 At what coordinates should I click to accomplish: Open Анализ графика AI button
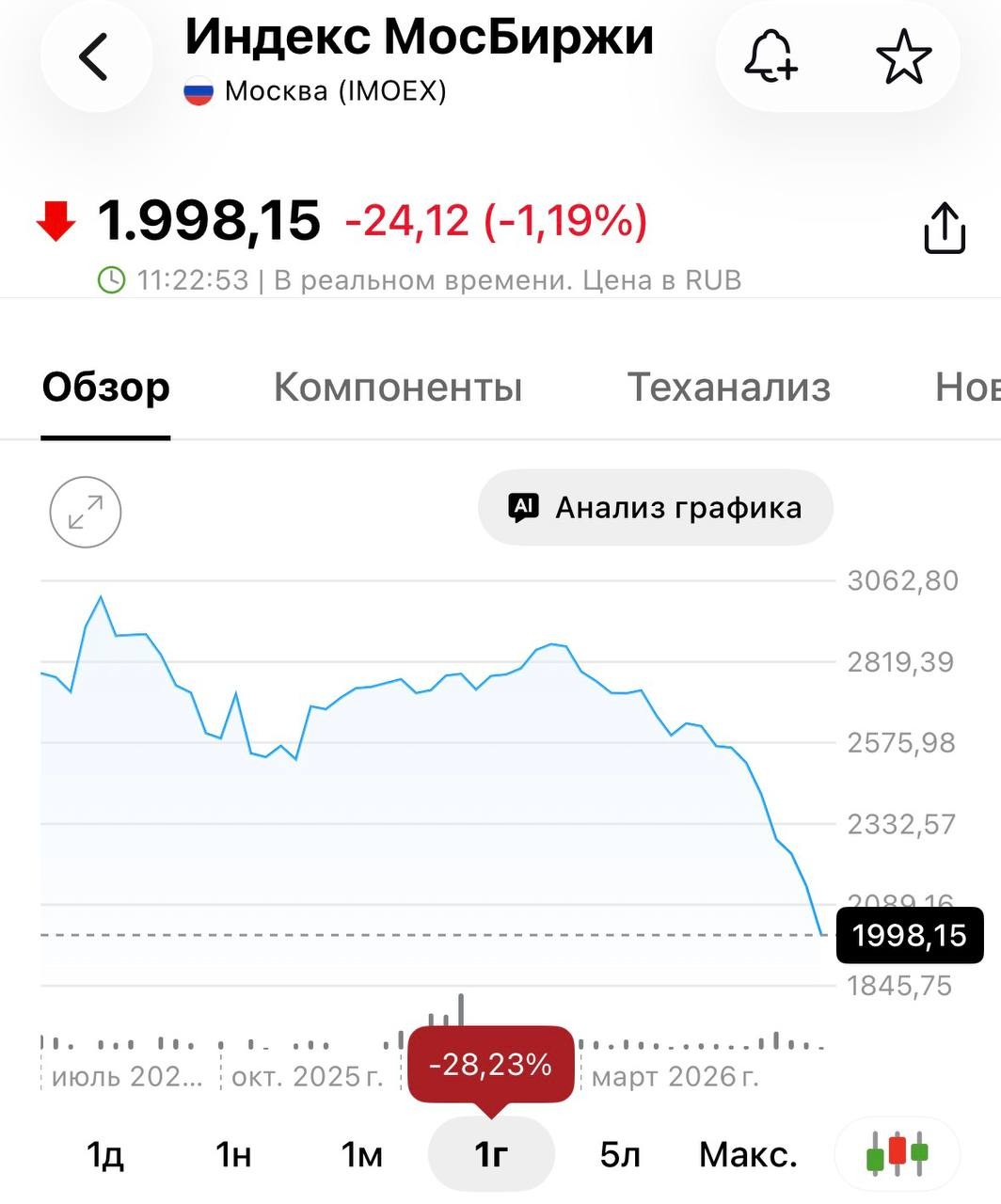pyautogui.click(x=656, y=508)
